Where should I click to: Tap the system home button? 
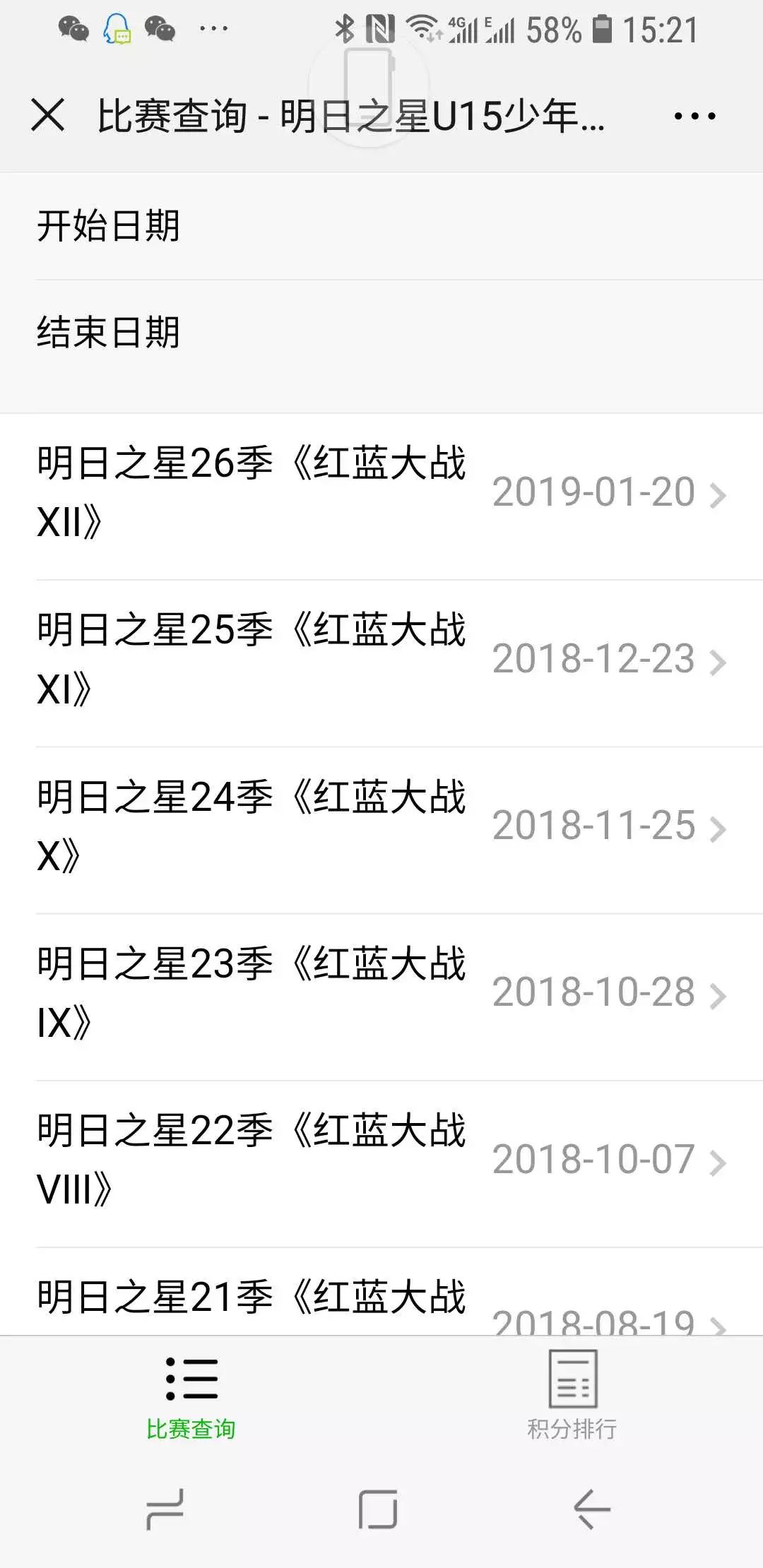378,1509
